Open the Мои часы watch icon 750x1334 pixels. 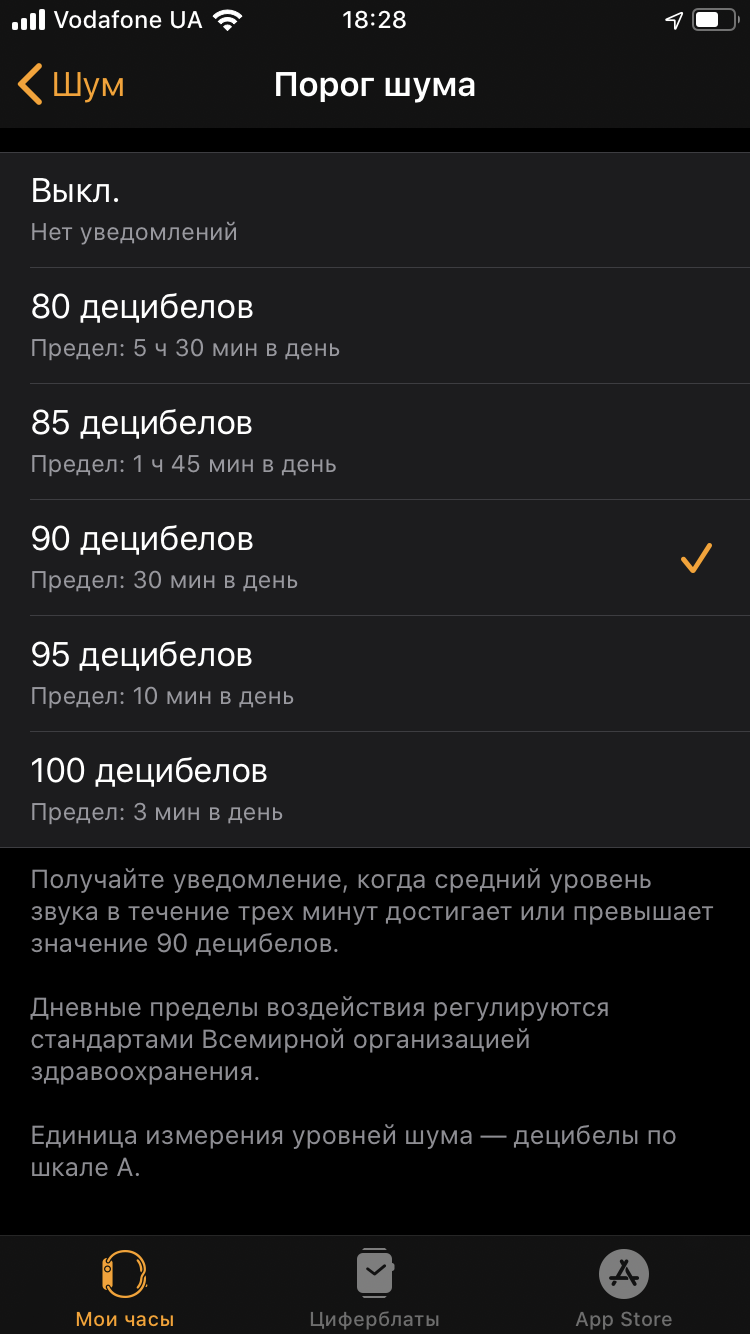pos(123,1273)
